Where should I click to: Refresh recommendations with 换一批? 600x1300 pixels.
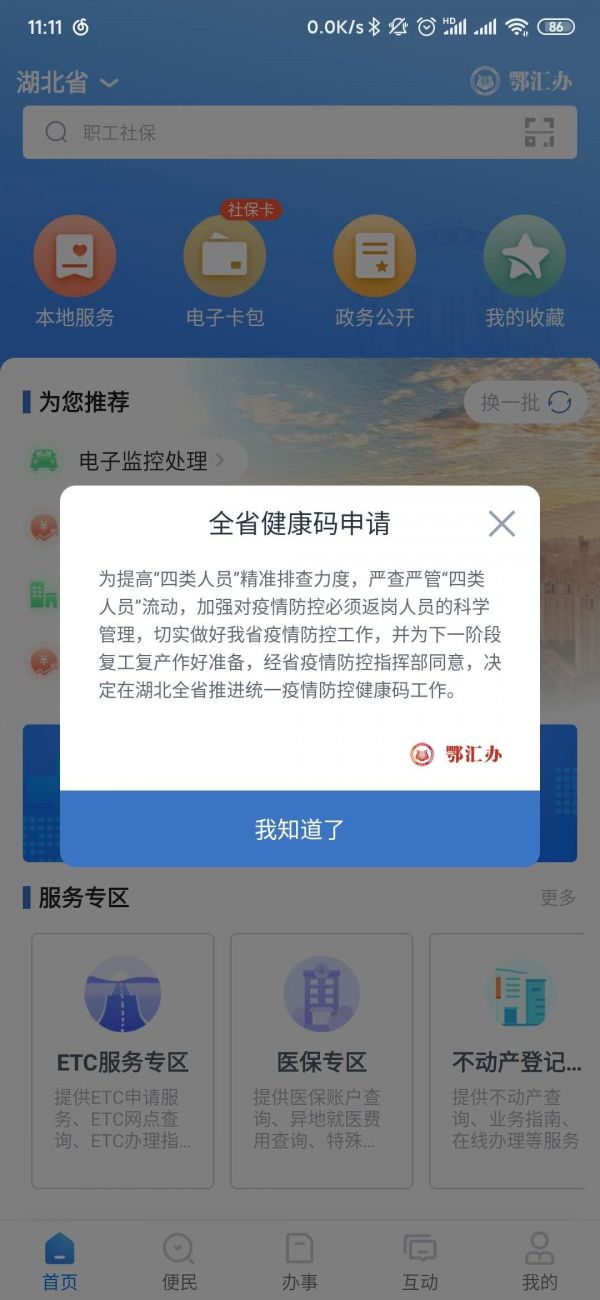[525, 402]
